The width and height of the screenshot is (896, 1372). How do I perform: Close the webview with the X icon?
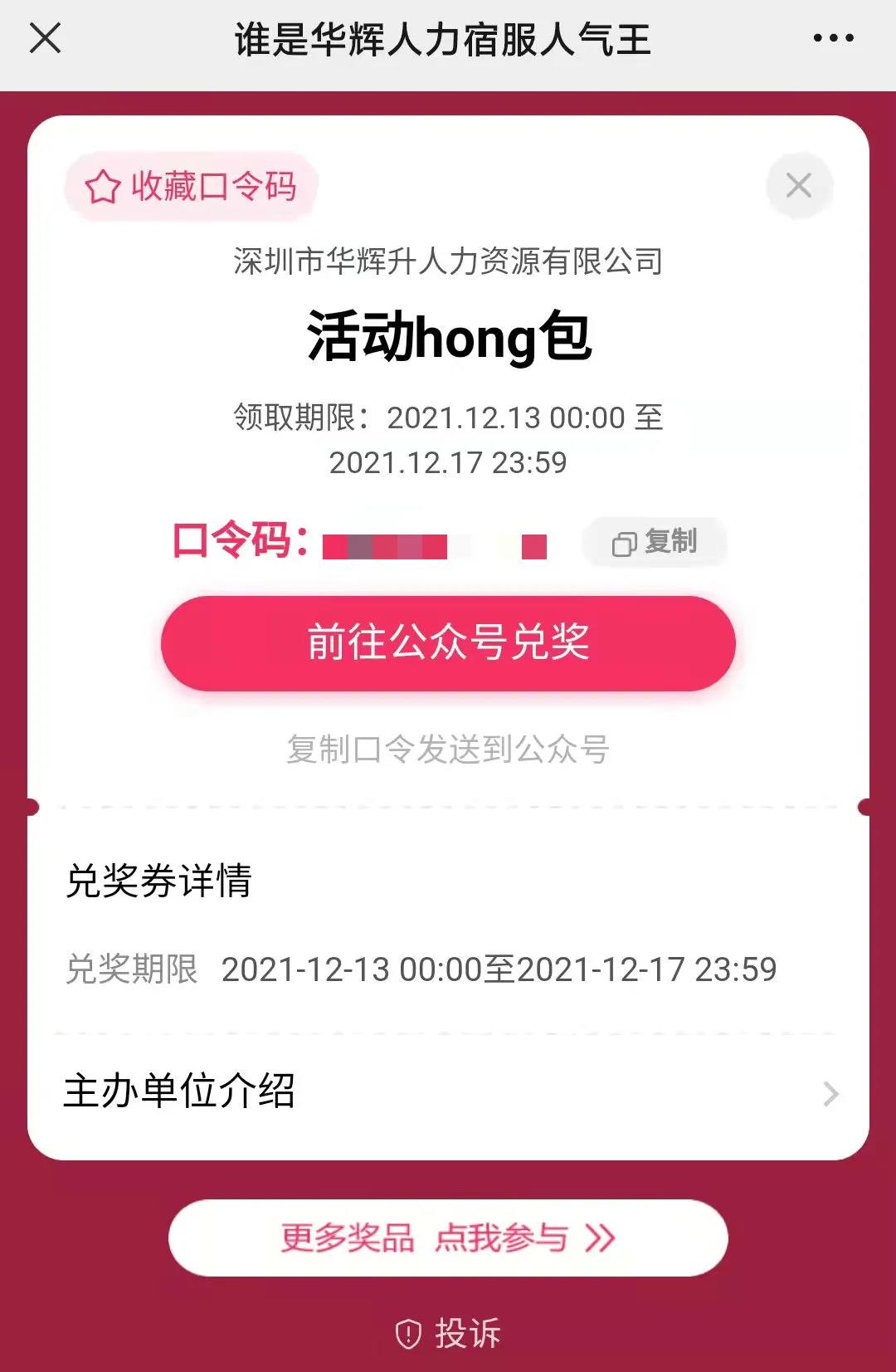tap(45, 38)
